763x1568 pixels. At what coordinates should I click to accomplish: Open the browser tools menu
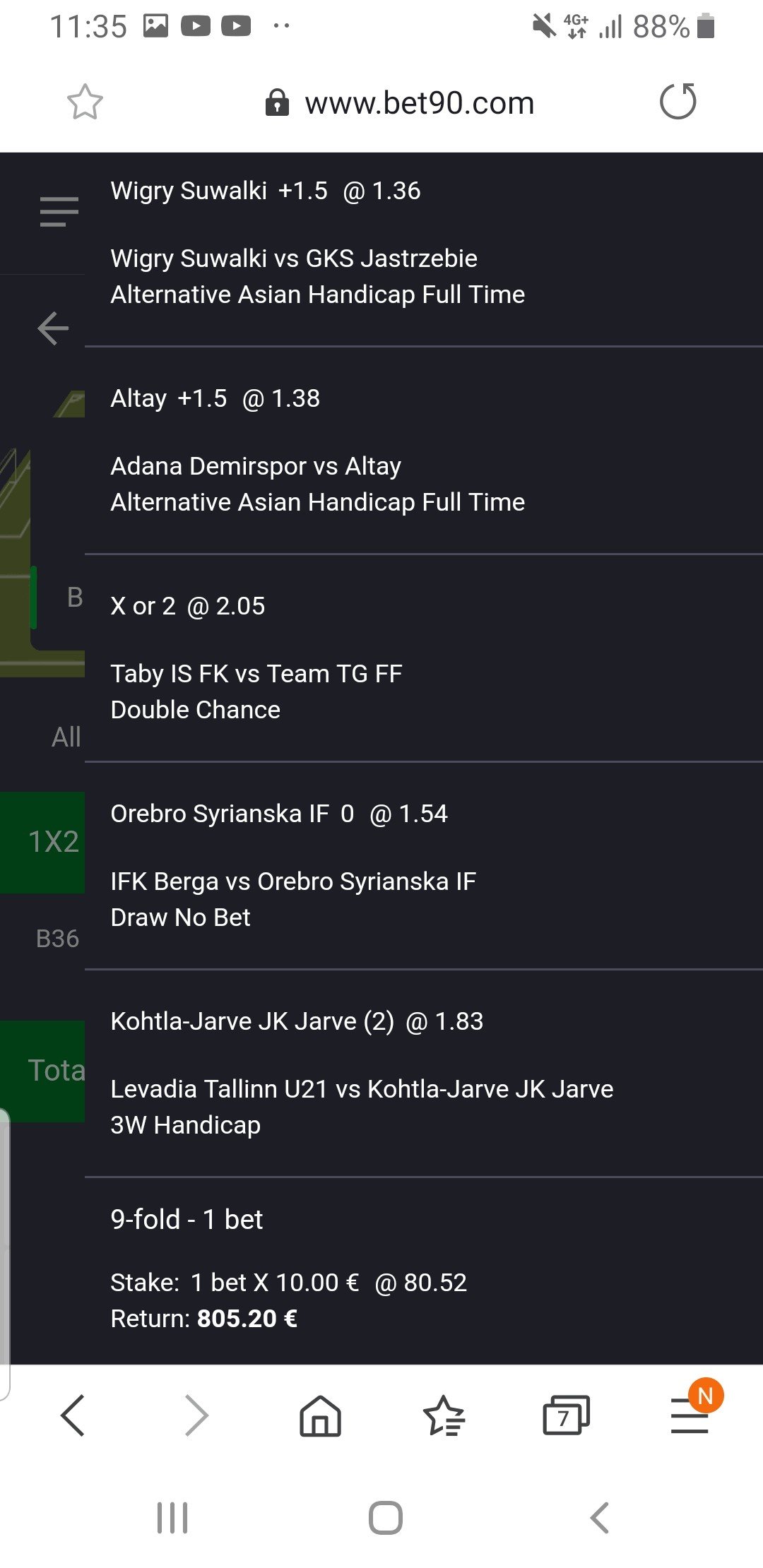pyautogui.click(x=690, y=1415)
